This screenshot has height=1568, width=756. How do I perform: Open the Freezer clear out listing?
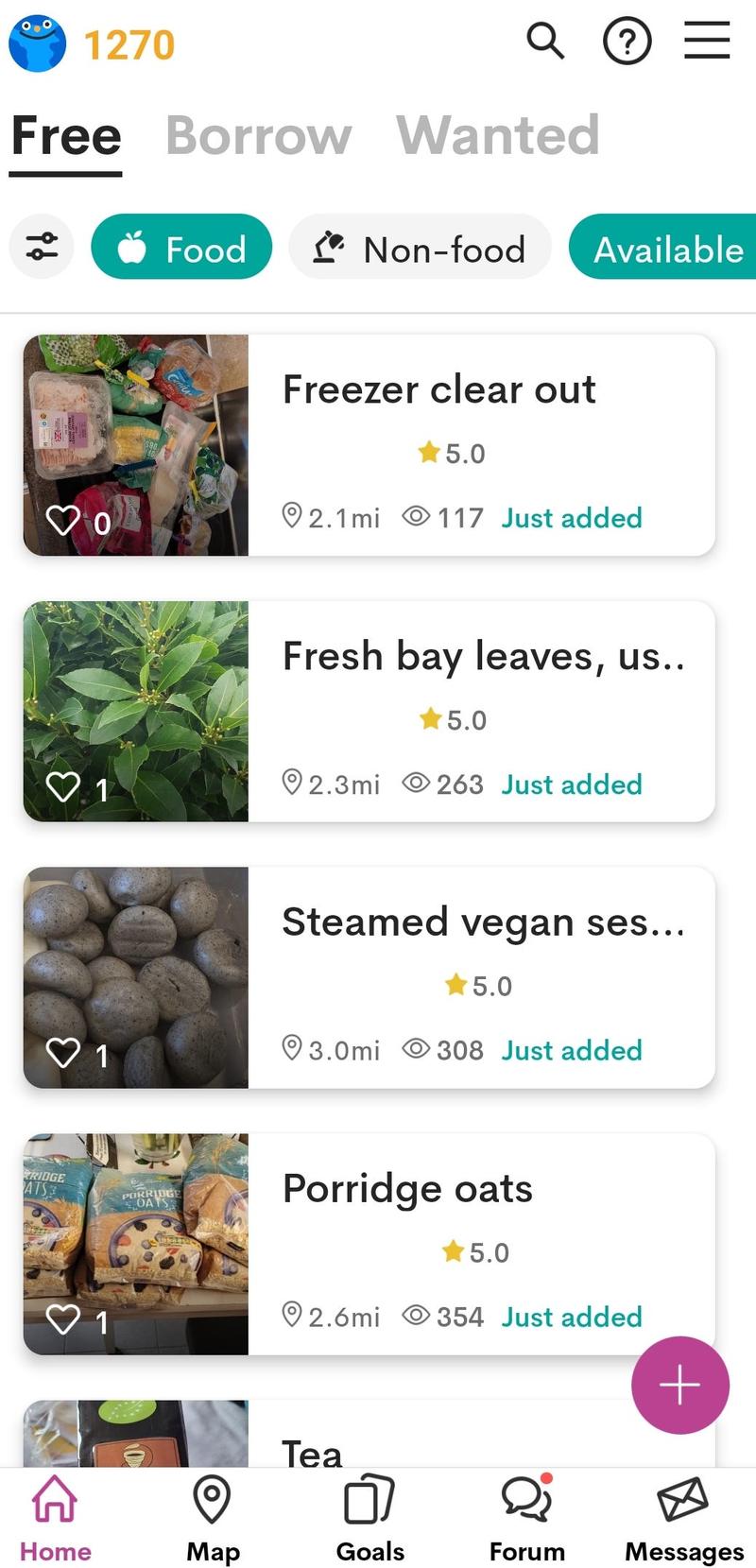438,389
